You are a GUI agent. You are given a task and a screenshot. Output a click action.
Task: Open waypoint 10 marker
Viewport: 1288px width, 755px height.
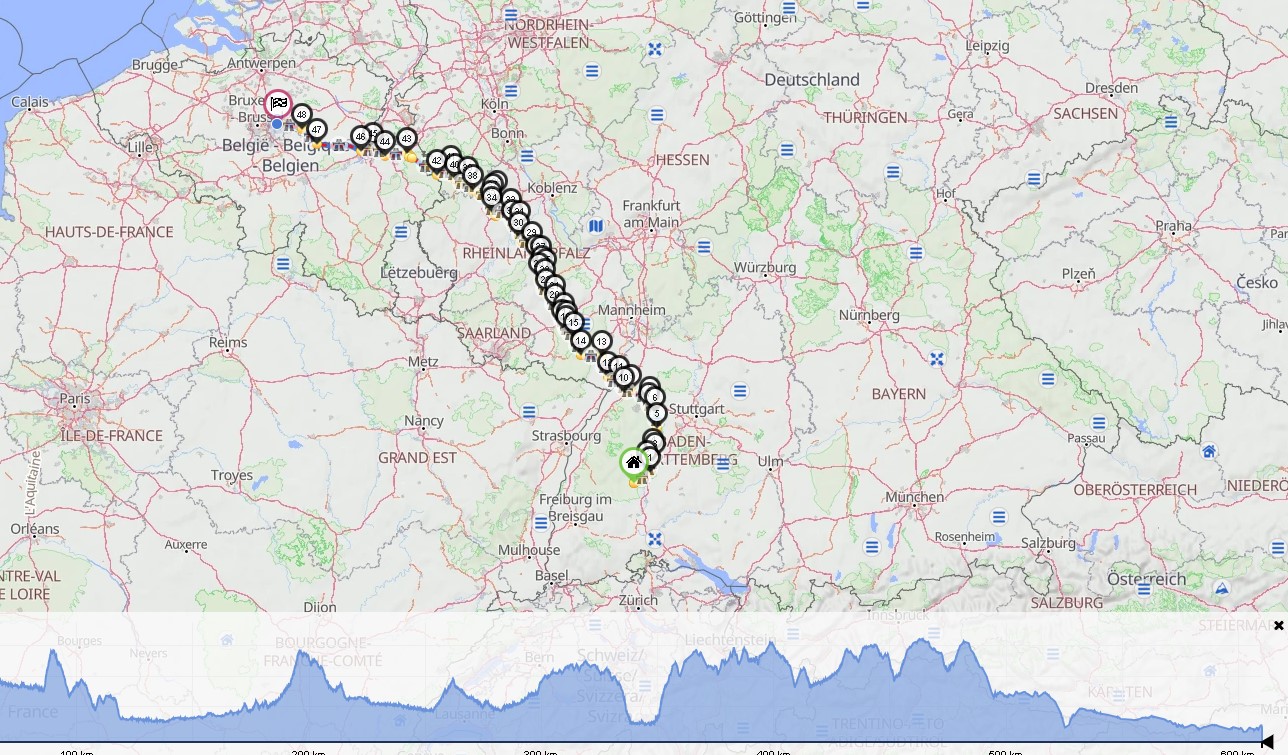[624, 378]
